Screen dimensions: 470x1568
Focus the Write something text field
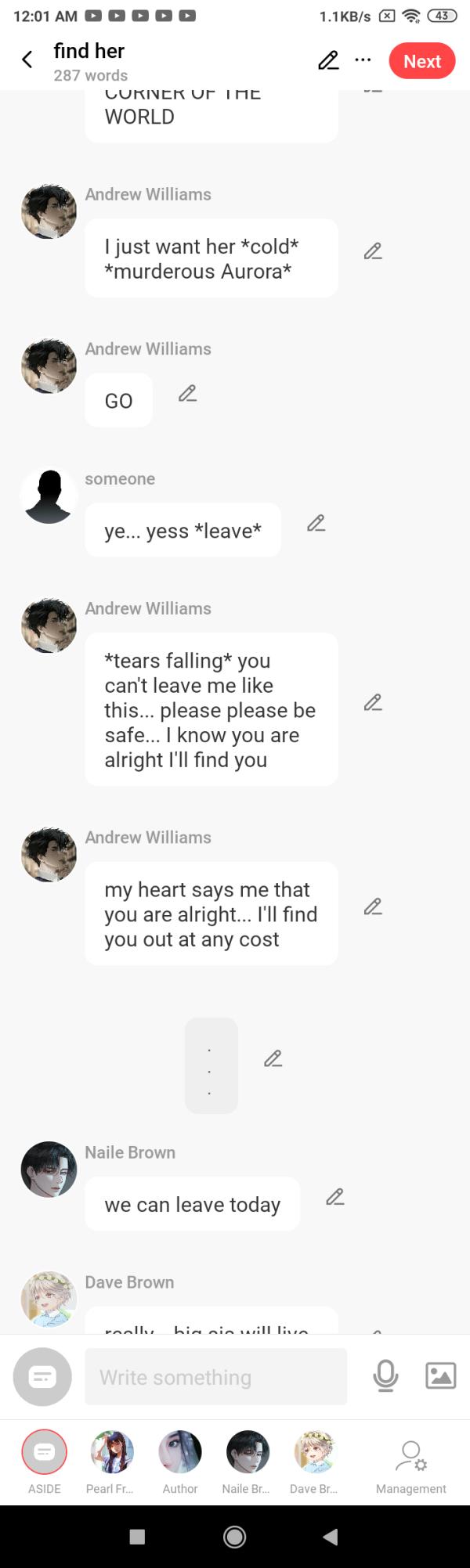coord(215,1377)
